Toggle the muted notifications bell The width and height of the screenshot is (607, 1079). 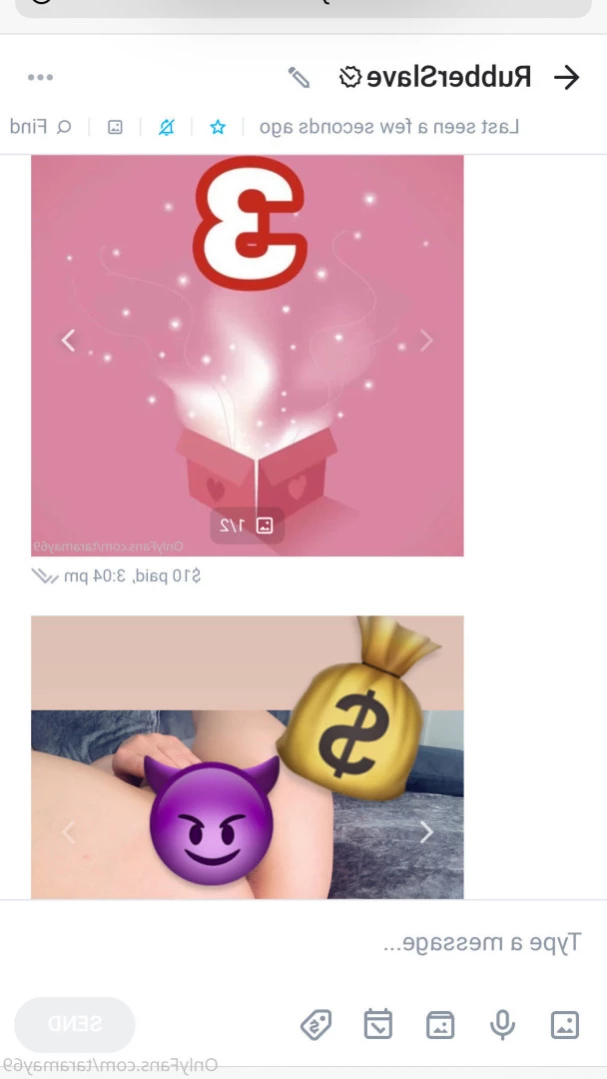tap(166, 127)
